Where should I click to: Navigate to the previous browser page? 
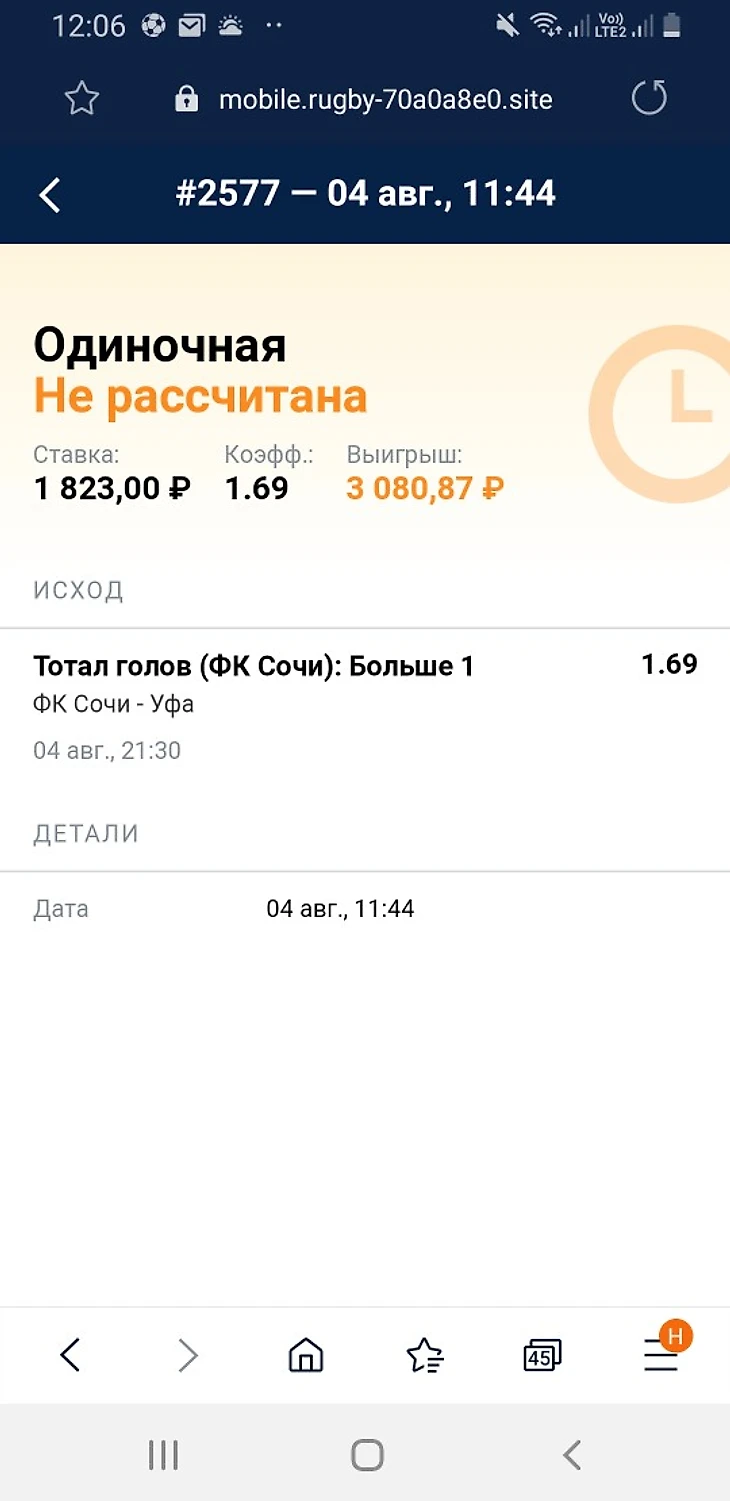click(x=70, y=1355)
